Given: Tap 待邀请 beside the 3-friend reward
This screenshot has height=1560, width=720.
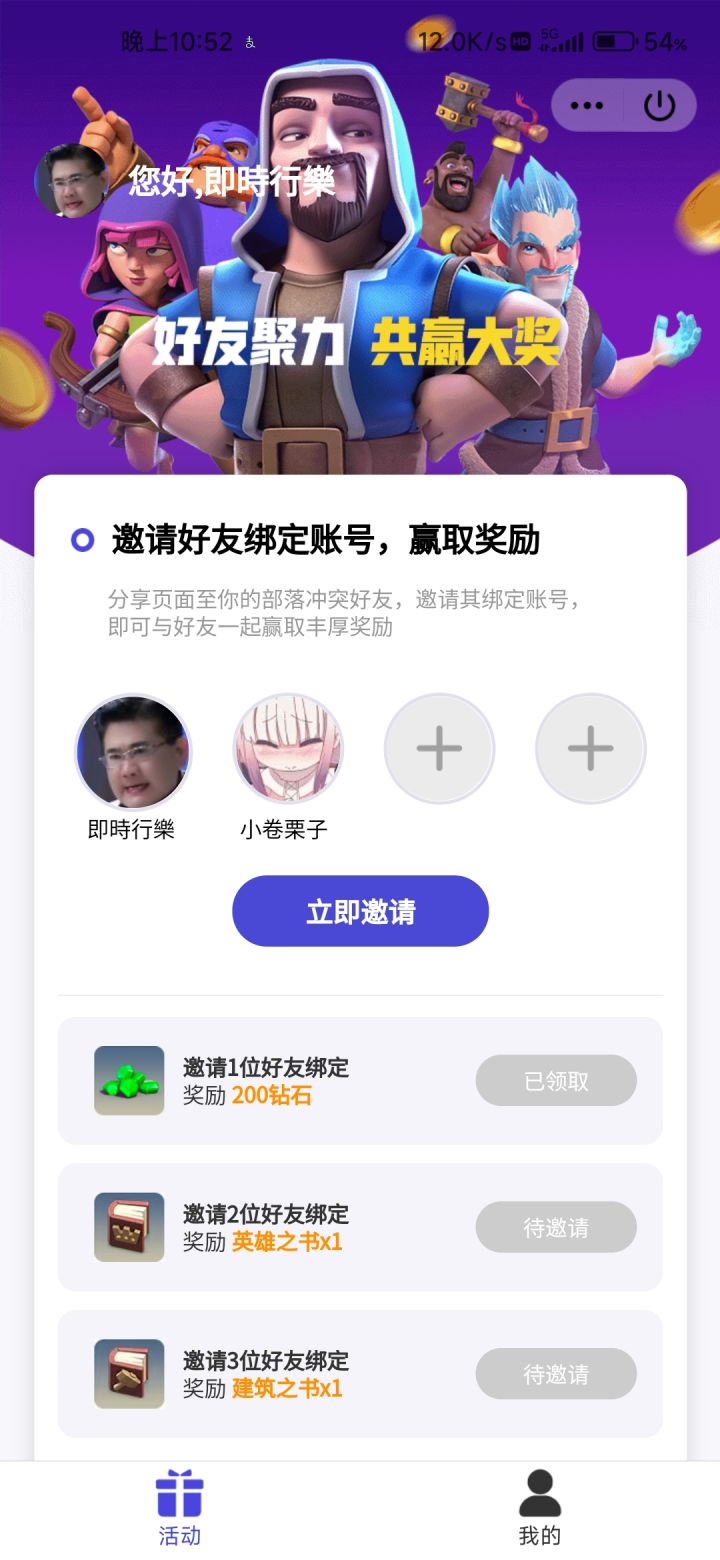Looking at the screenshot, I should pyautogui.click(x=556, y=1374).
